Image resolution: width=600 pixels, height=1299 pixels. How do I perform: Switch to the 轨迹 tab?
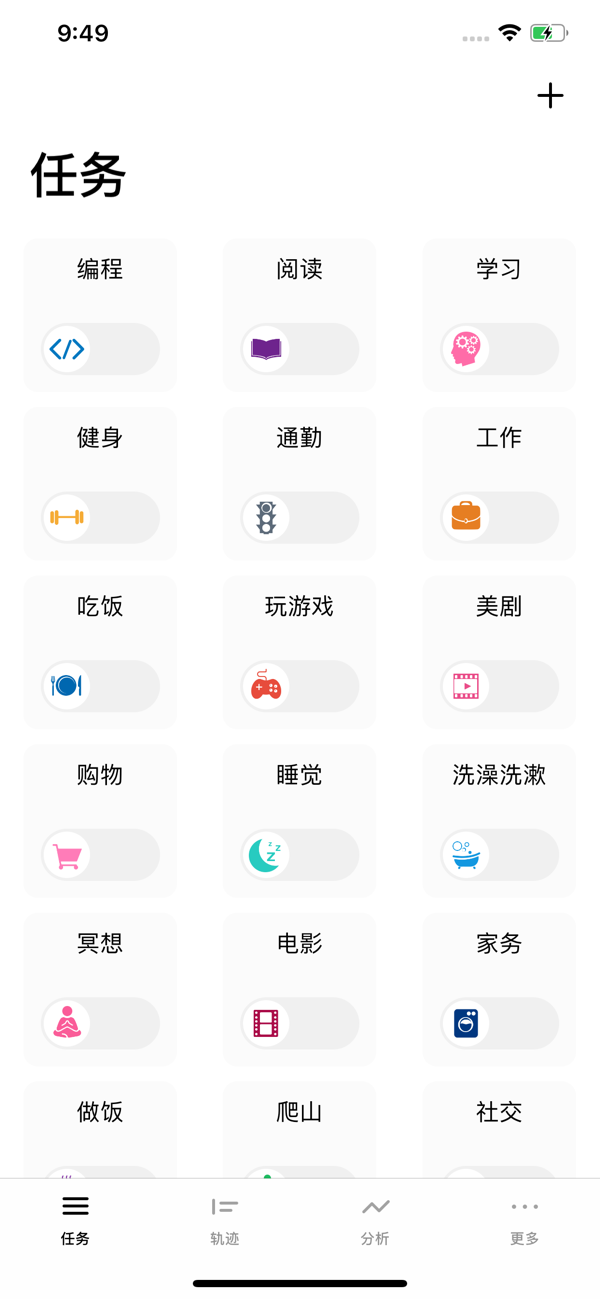point(225,1220)
